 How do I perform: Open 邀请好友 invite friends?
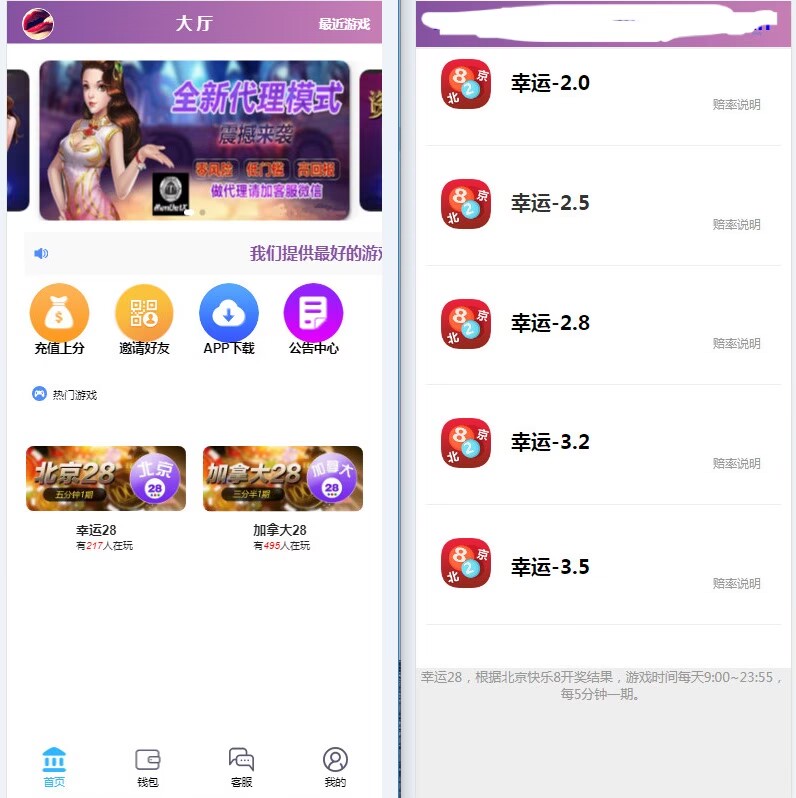[144, 313]
